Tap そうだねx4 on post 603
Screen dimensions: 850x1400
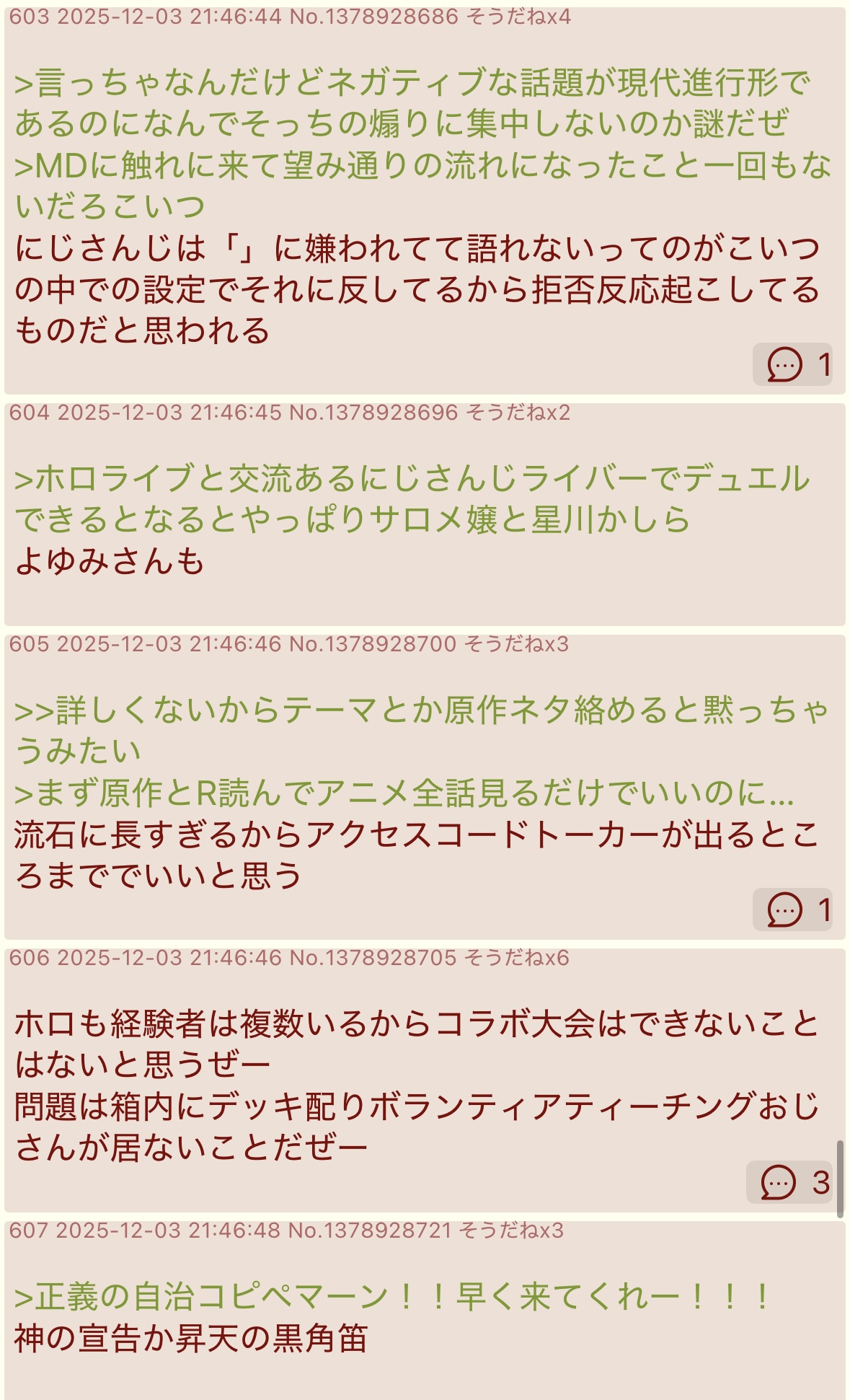pyautogui.click(x=518, y=17)
